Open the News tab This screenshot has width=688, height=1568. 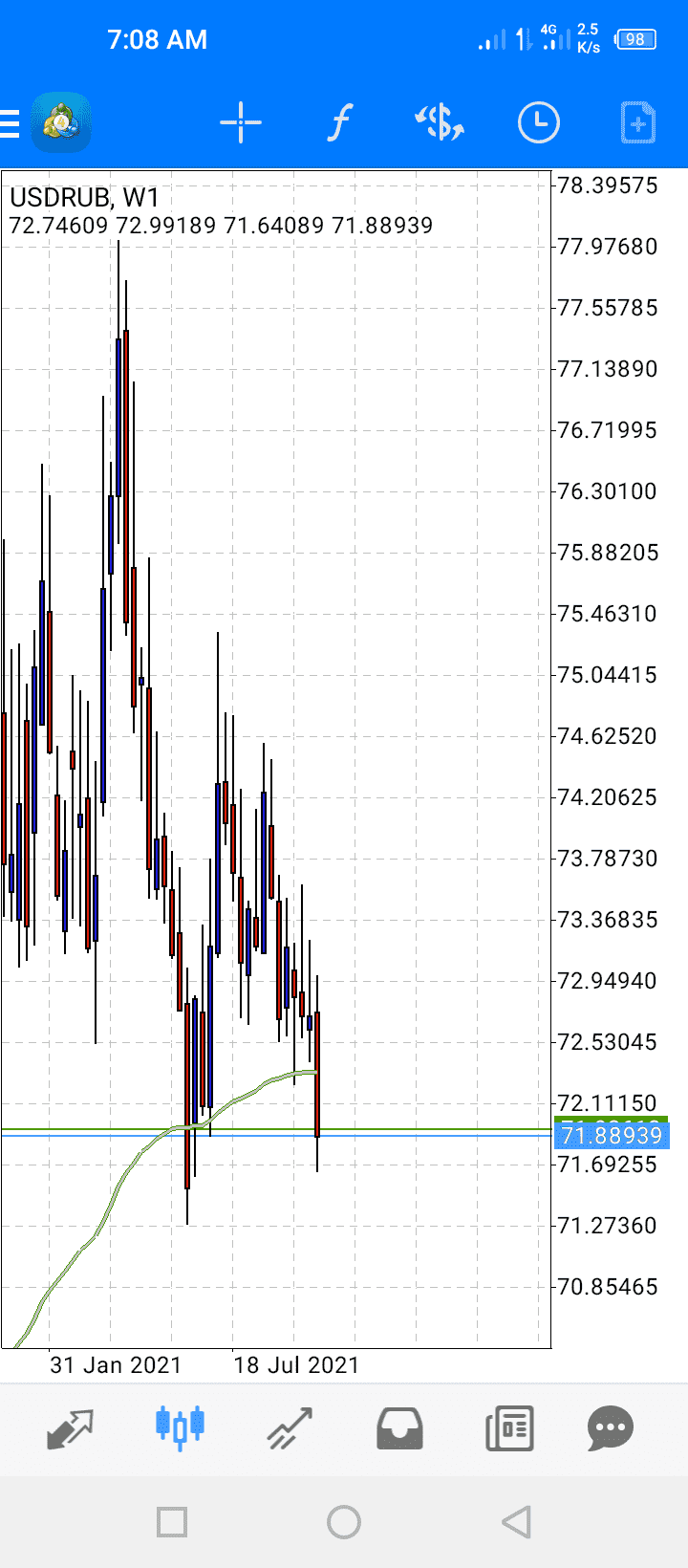click(509, 1428)
